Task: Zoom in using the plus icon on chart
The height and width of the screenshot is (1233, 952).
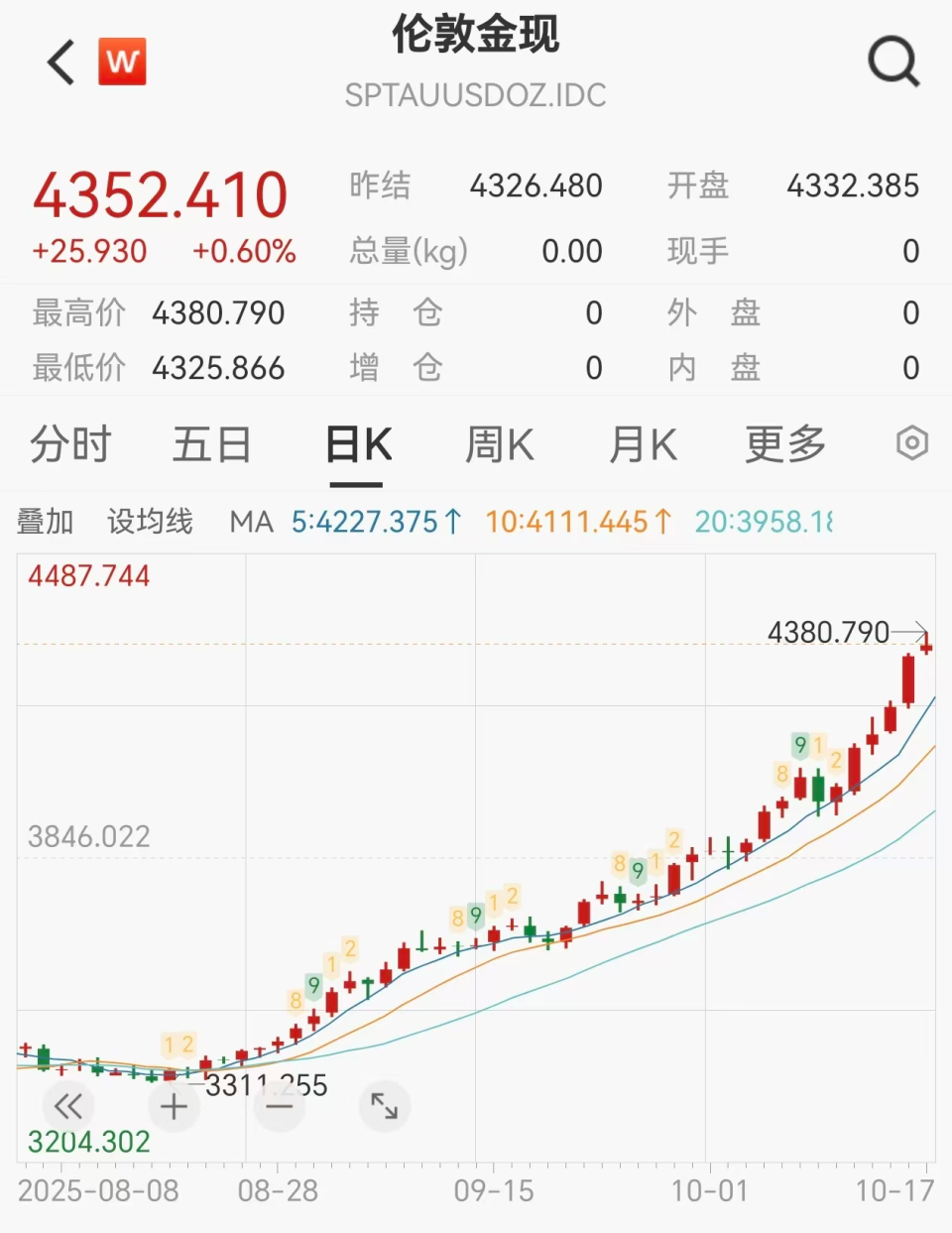Action: point(175,1105)
